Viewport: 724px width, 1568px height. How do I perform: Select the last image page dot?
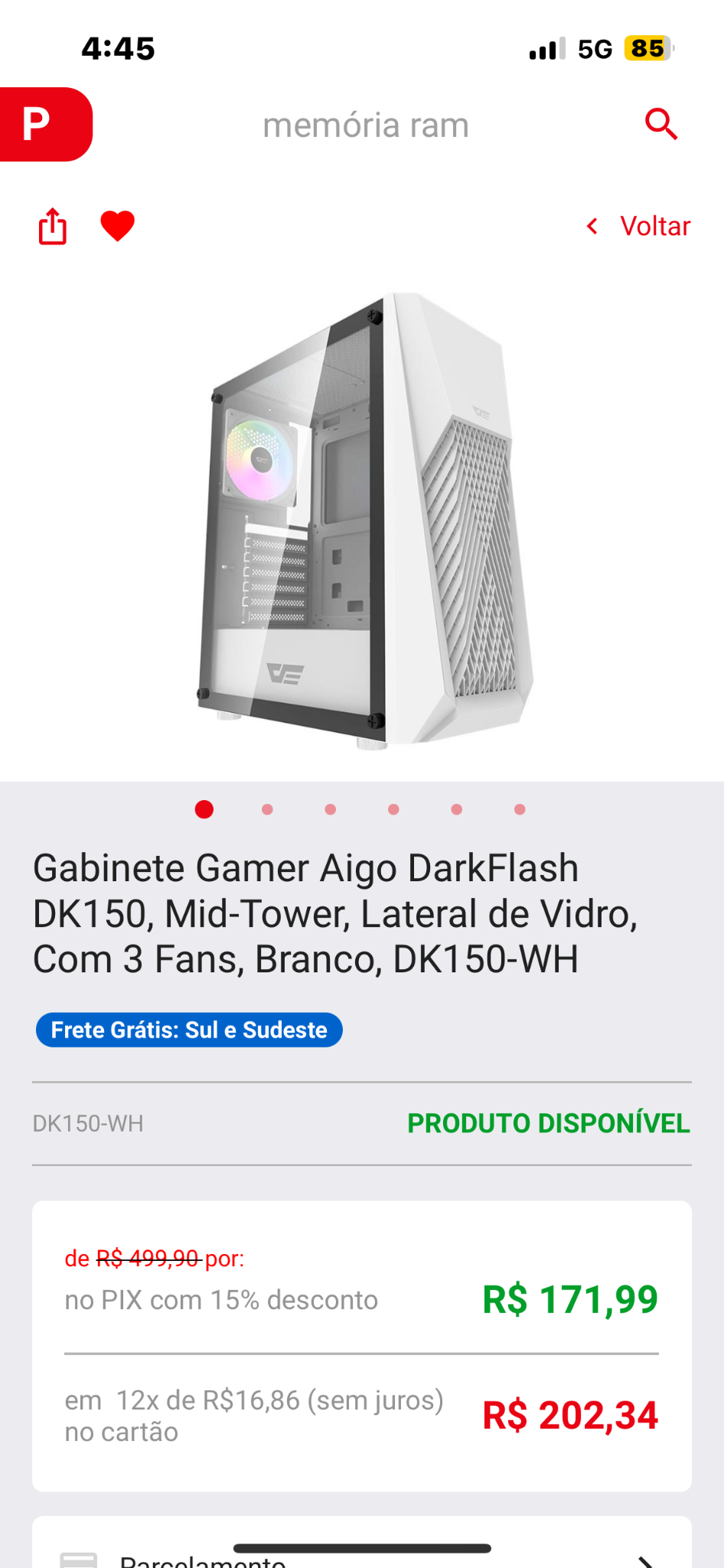(520, 809)
